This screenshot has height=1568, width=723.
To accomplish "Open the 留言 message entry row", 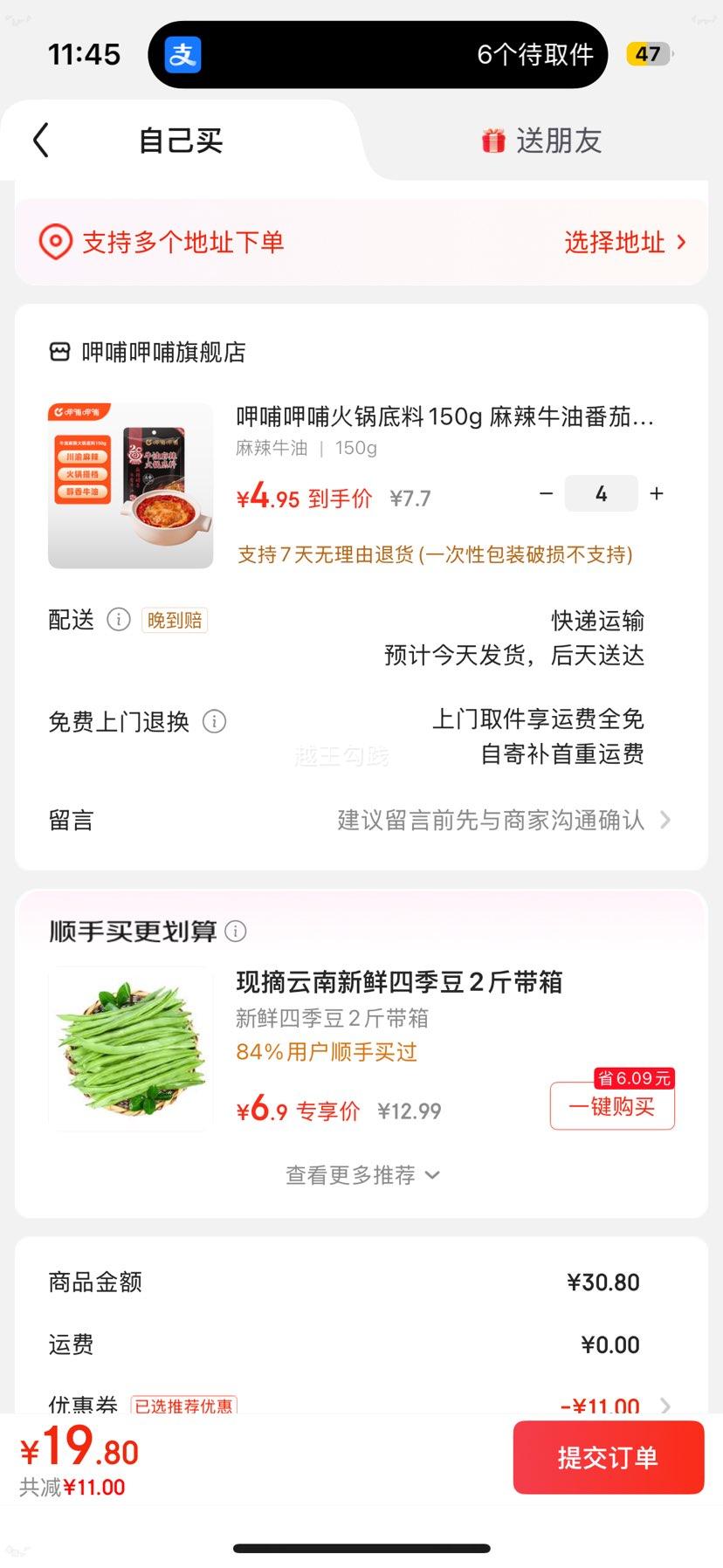I will (x=361, y=819).
